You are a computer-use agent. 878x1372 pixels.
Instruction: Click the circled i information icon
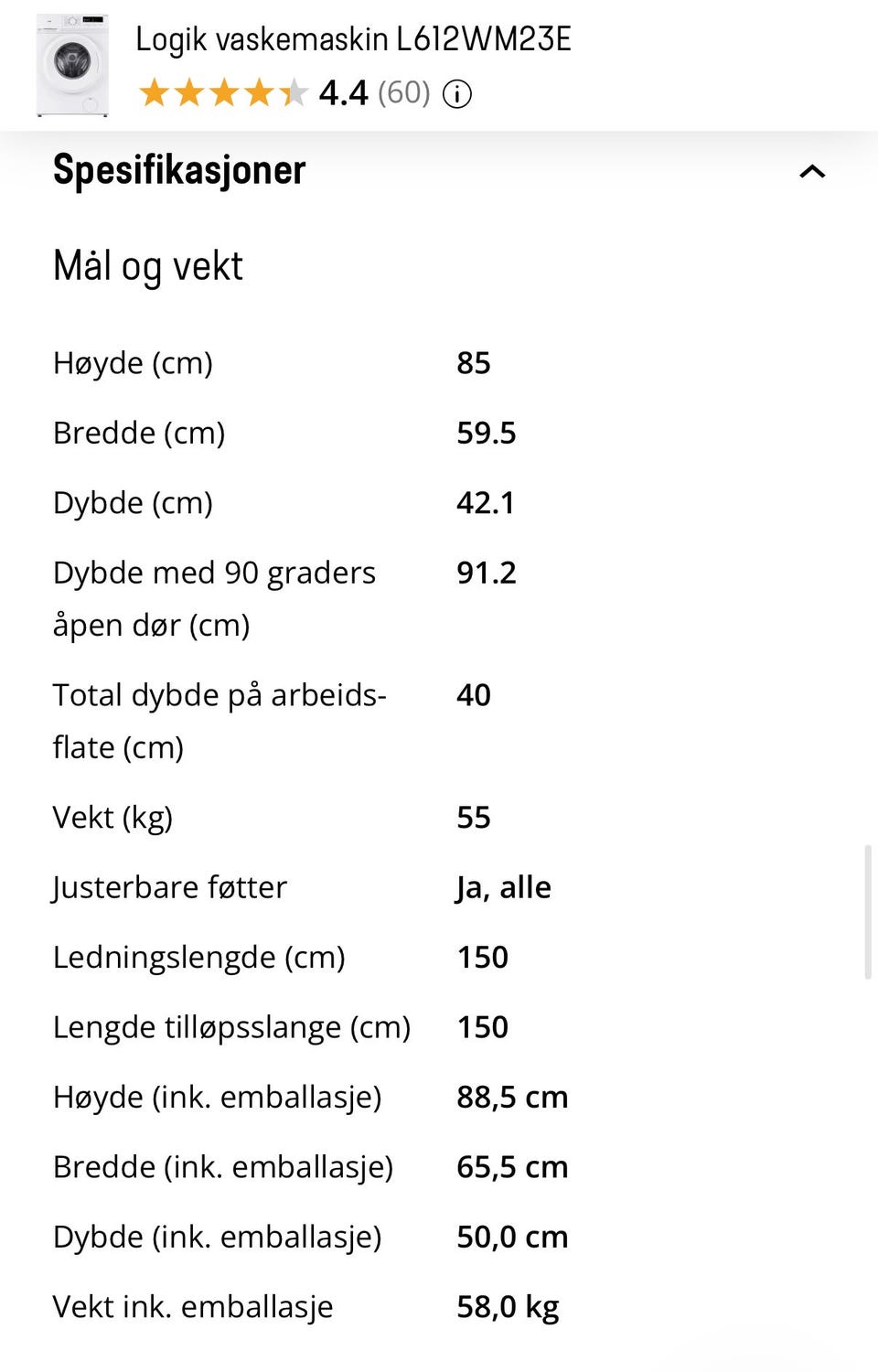tap(457, 92)
